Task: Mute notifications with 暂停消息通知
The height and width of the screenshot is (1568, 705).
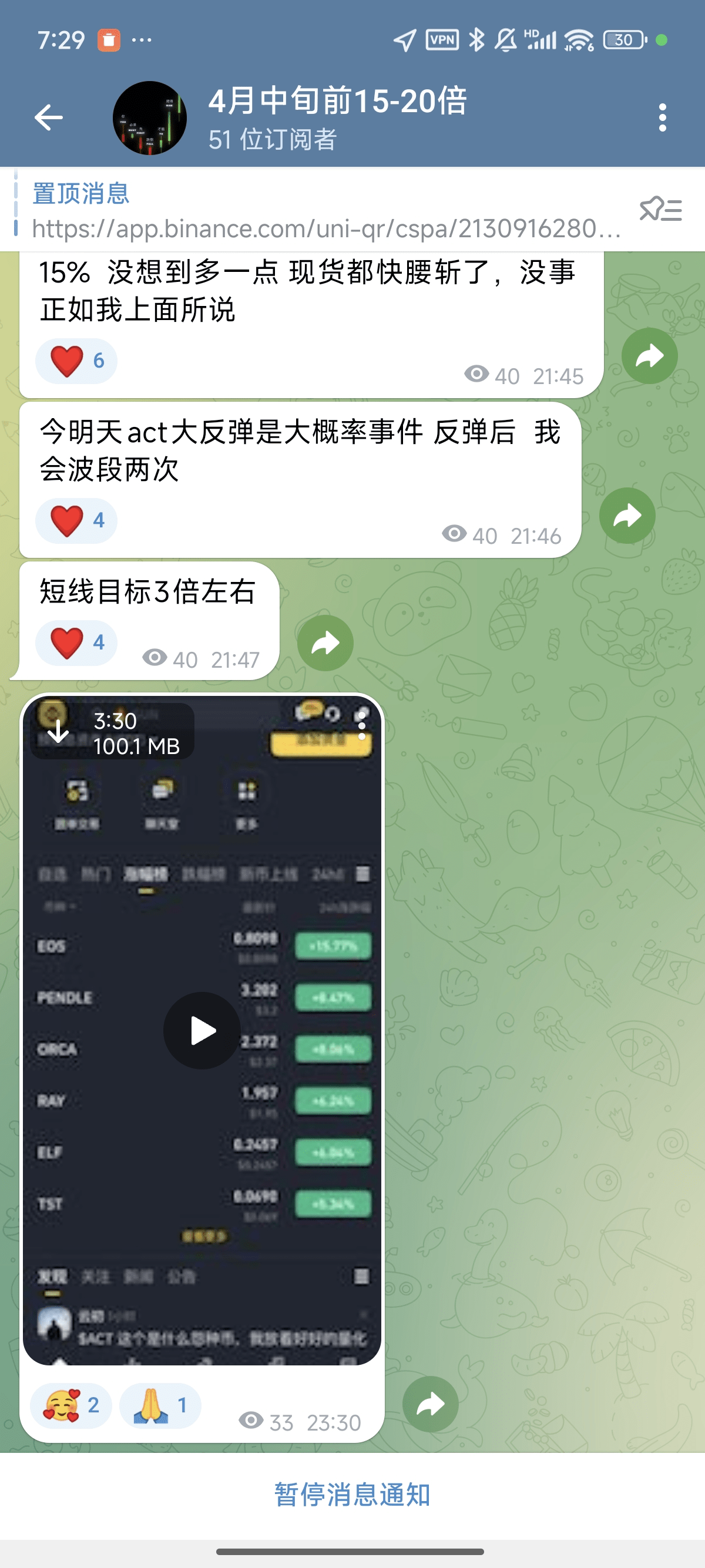Action: tap(352, 1495)
